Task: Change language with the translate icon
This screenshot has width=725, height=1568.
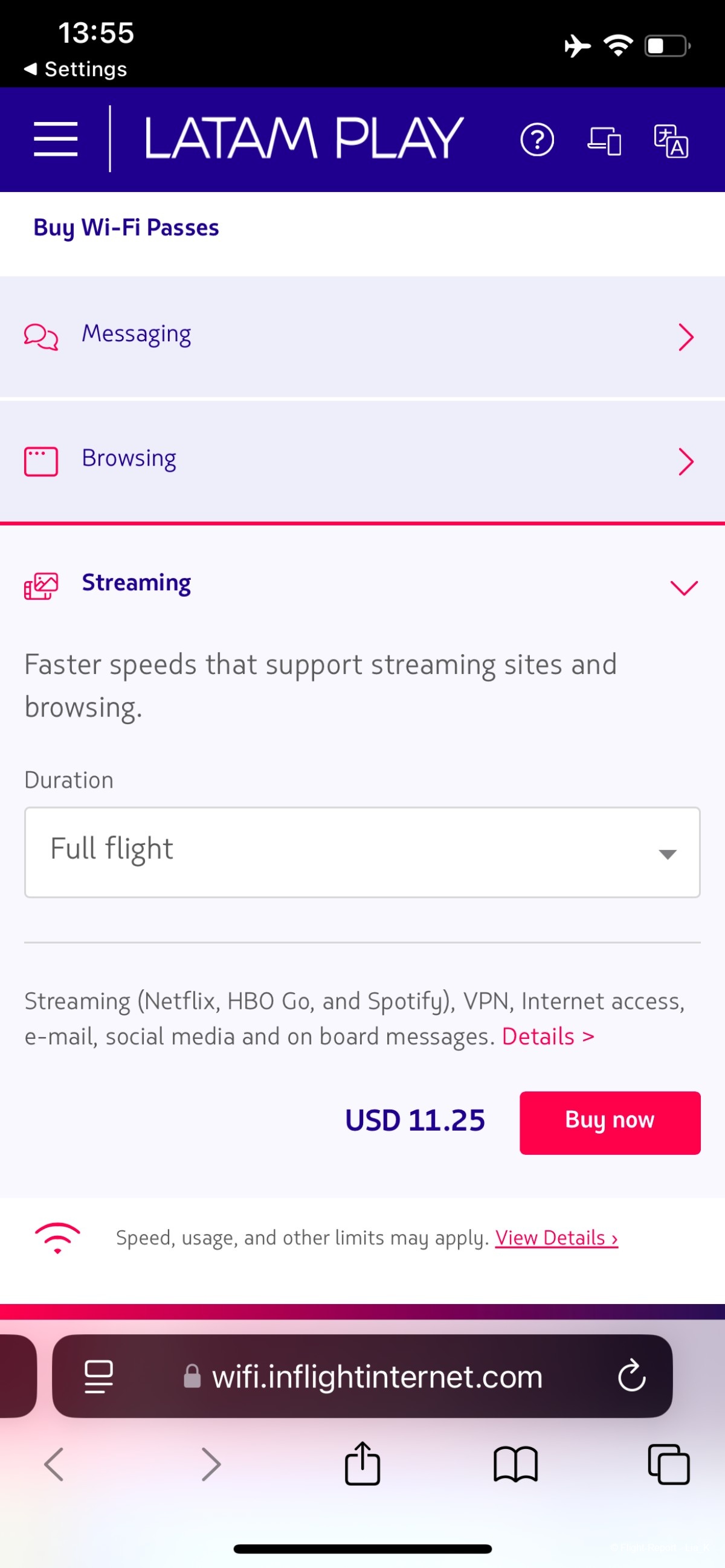Action: pos(671,141)
